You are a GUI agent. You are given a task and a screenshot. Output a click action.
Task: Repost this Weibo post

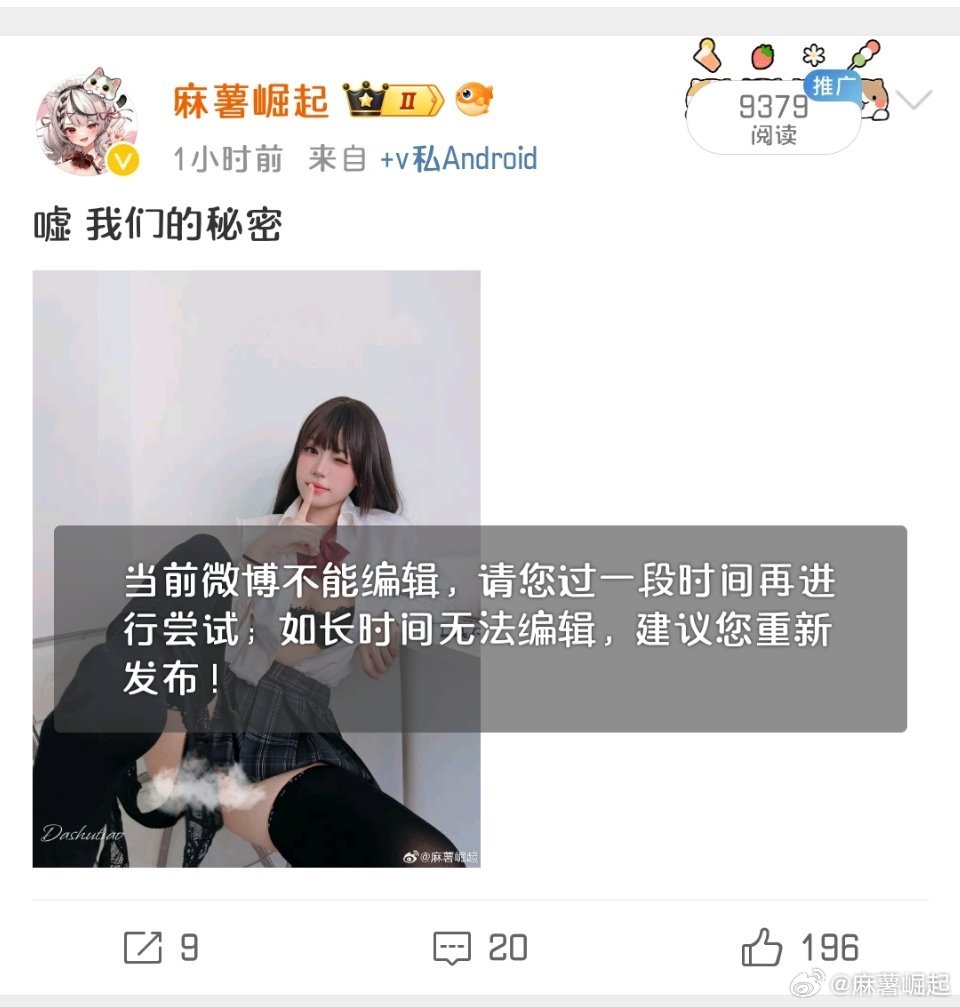(x=161, y=947)
